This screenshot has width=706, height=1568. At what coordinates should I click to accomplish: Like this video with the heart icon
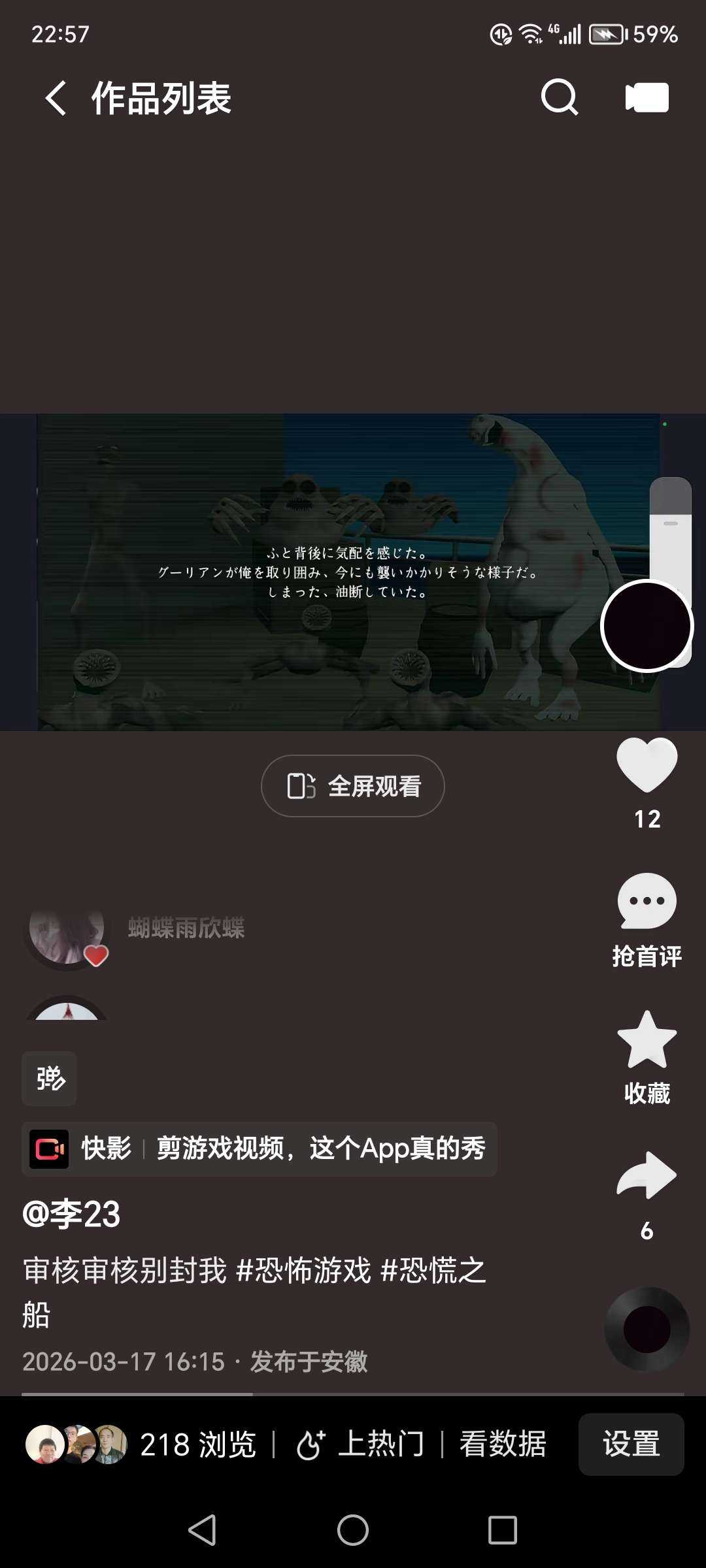(x=647, y=764)
